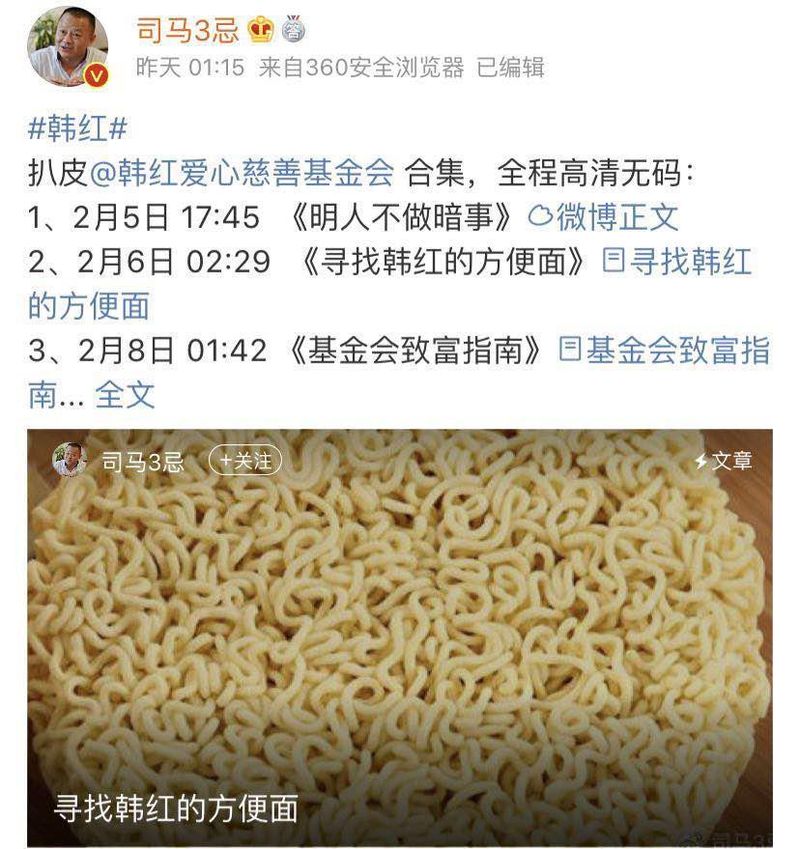800x849 pixels.
Task: Tap the username 司马3忌 at top
Action: (187, 29)
